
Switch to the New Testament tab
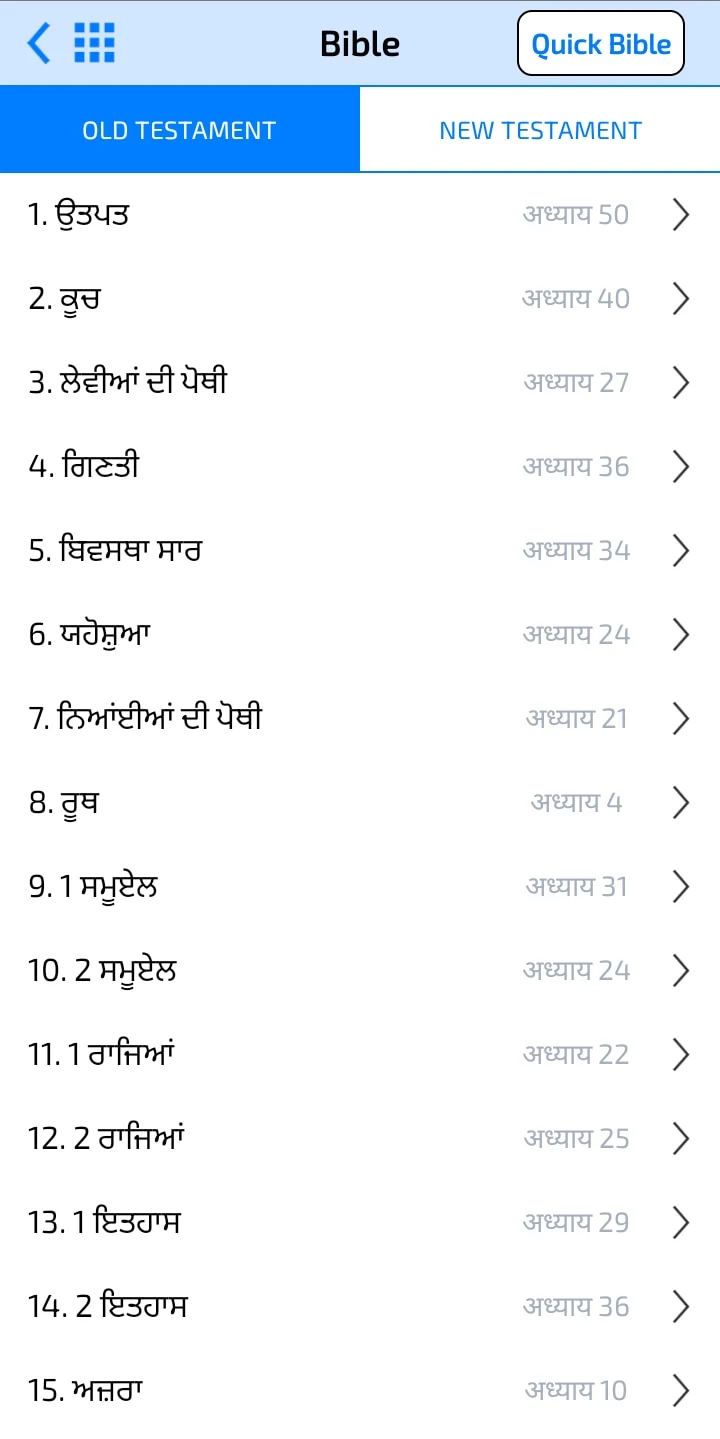pyautogui.click(x=540, y=130)
